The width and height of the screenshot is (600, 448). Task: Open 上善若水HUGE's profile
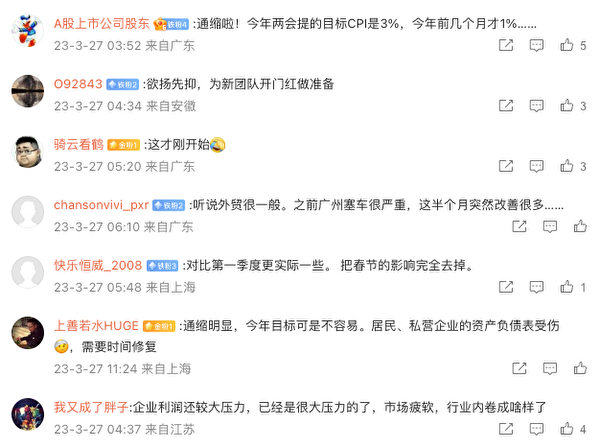[x=96, y=326]
